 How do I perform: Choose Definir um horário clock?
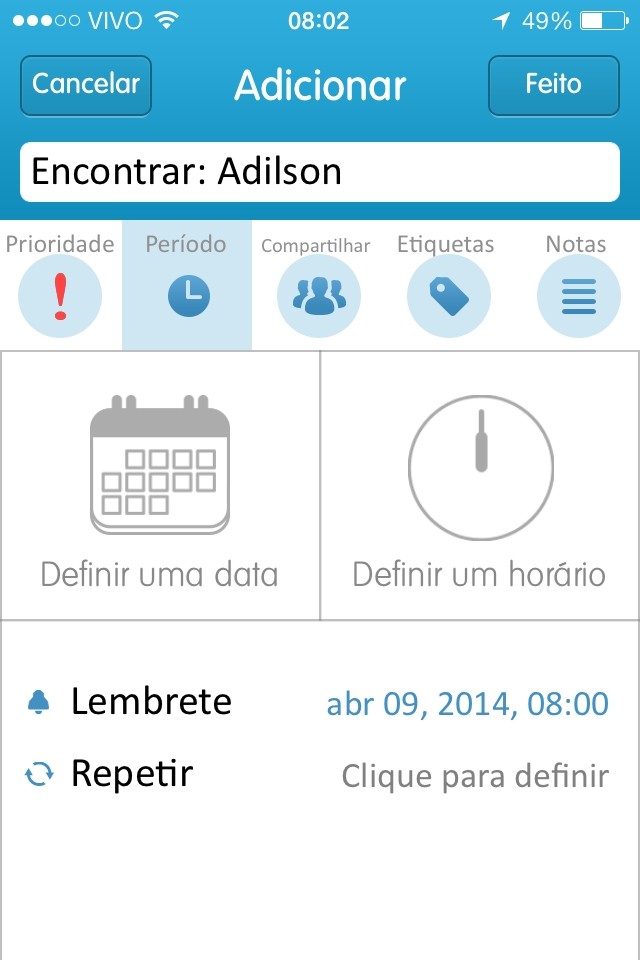480,487
